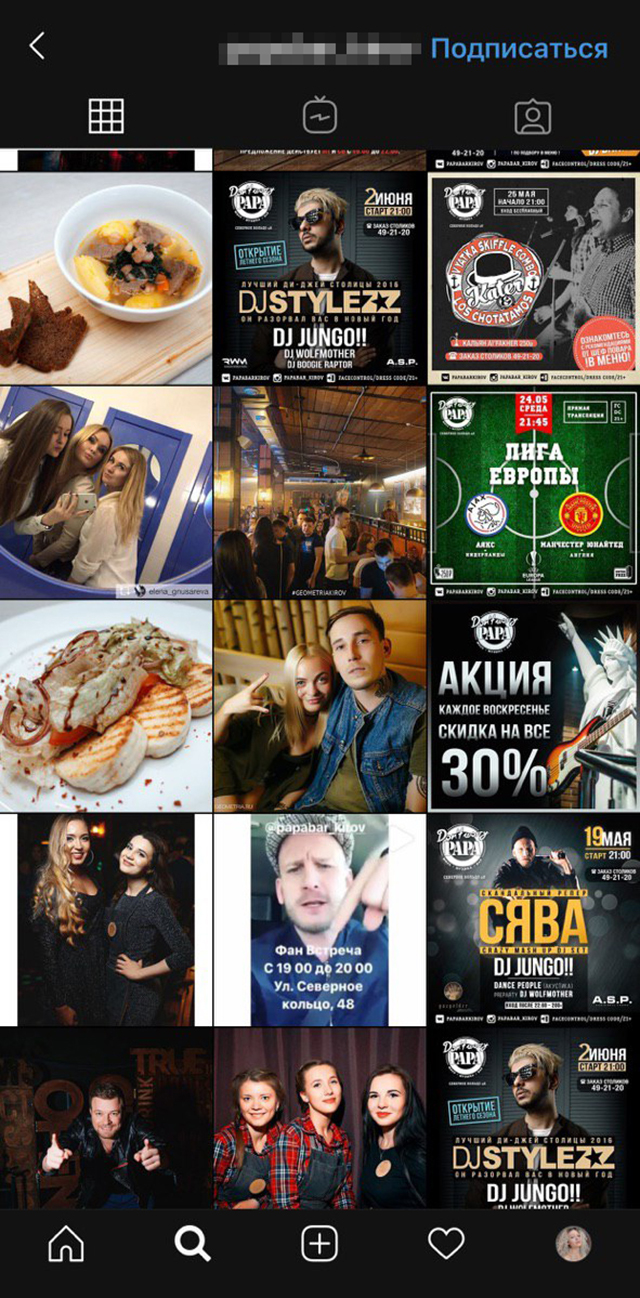Open the soup bowl photo post
Image resolution: width=640 pixels, height=1298 pixels.
(x=106, y=277)
